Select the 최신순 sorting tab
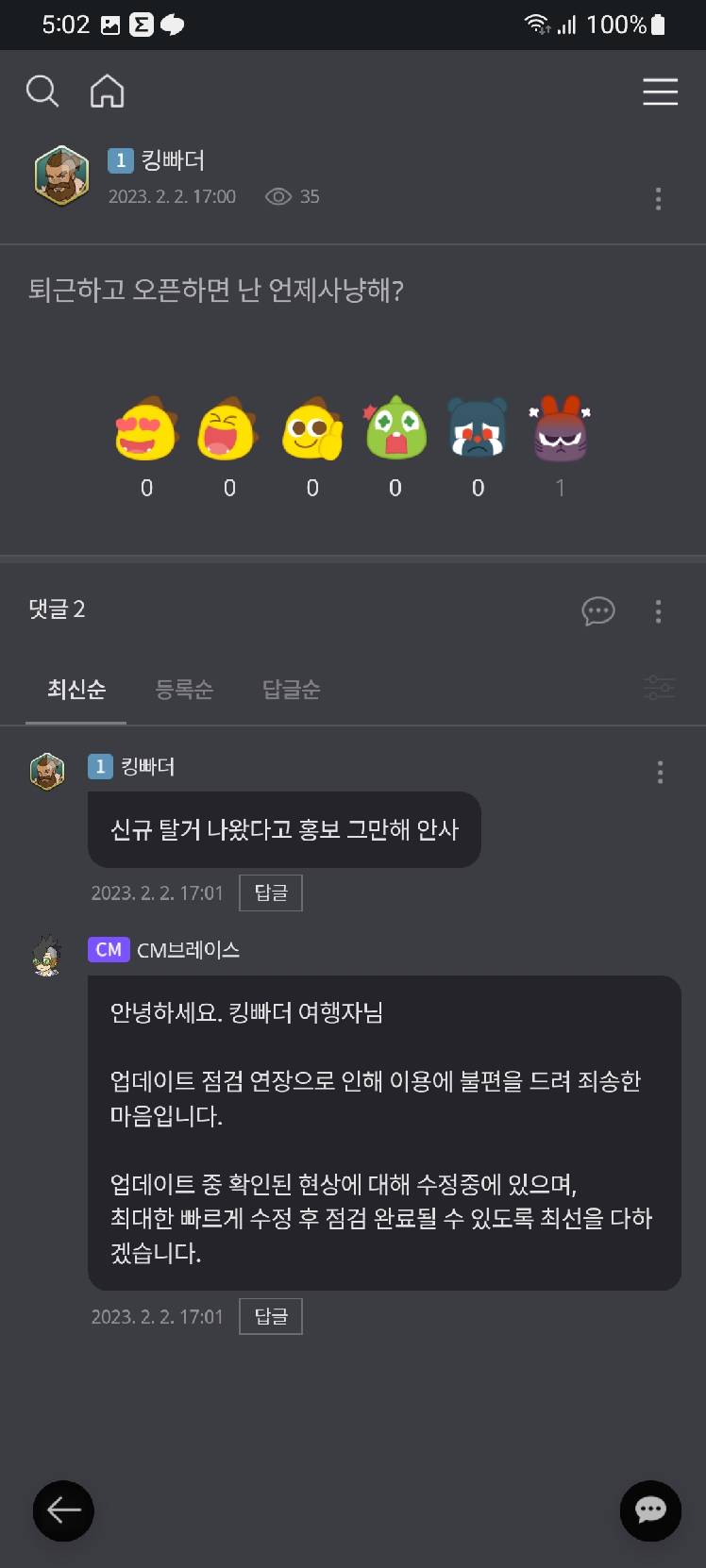706x1568 pixels. (76, 690)
